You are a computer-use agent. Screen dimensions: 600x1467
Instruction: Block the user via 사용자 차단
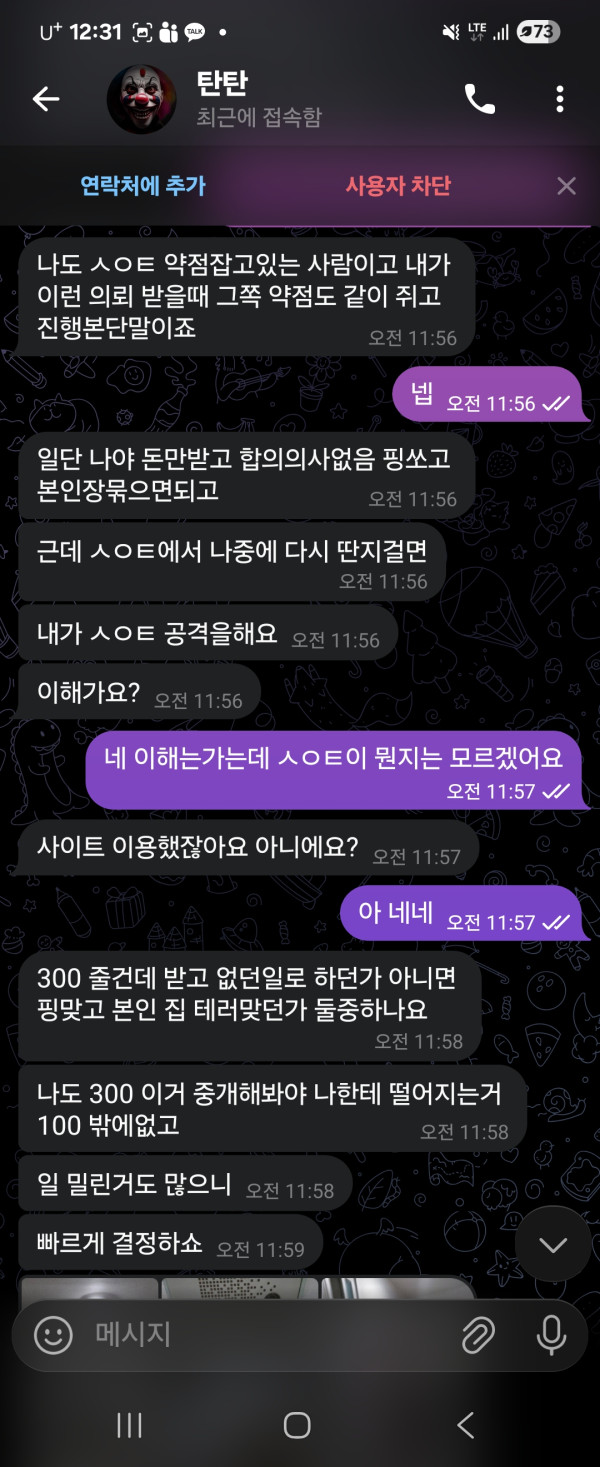pos(398,185)
